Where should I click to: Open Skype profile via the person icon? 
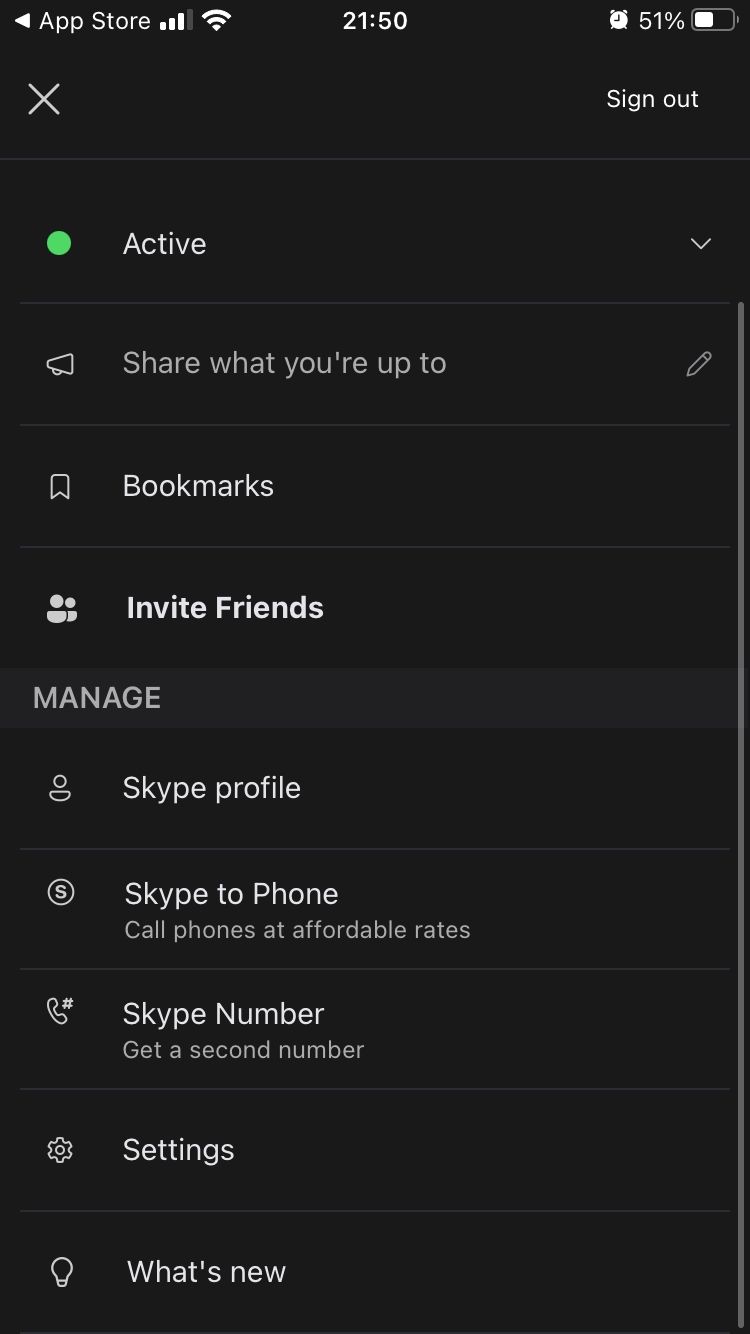(x=60, y=788)
